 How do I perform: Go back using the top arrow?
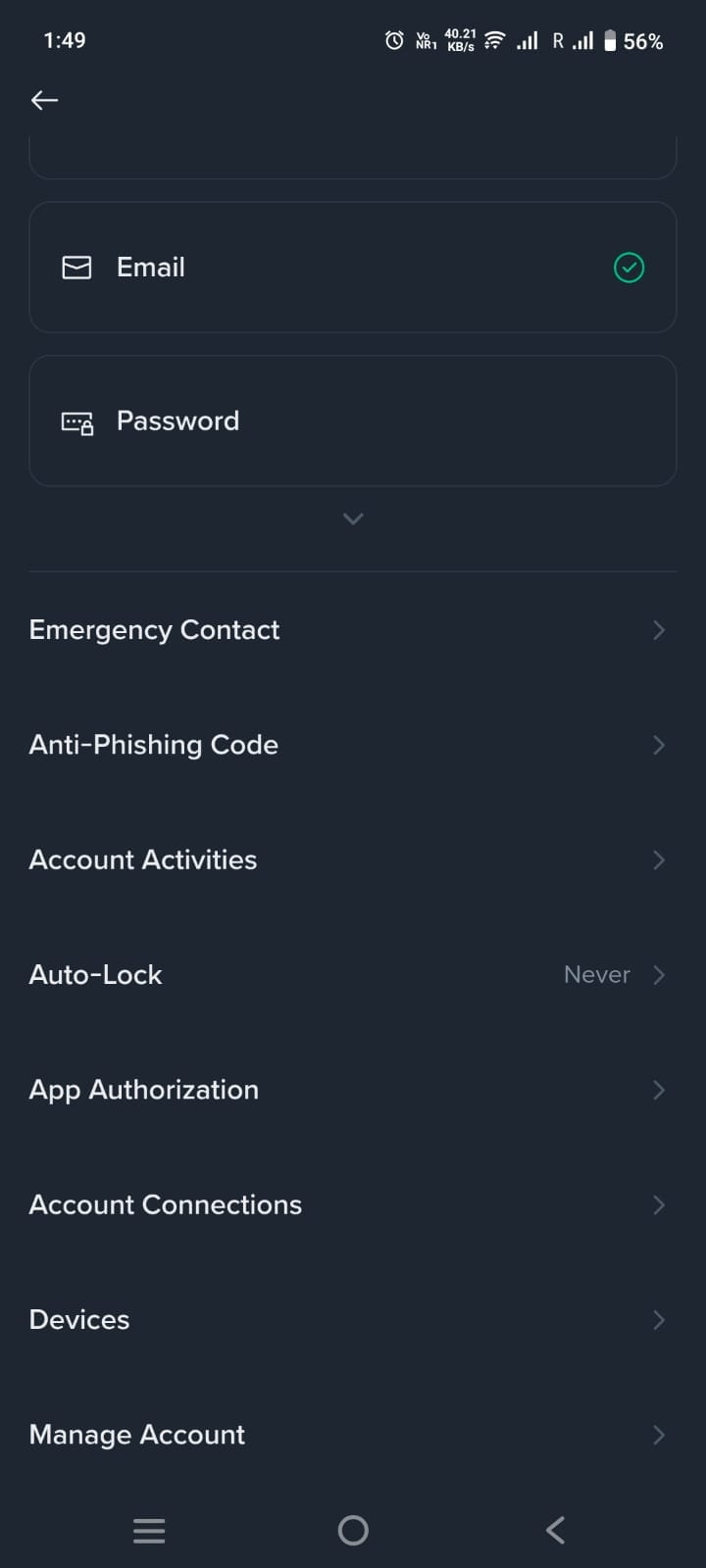click(44, 100)
